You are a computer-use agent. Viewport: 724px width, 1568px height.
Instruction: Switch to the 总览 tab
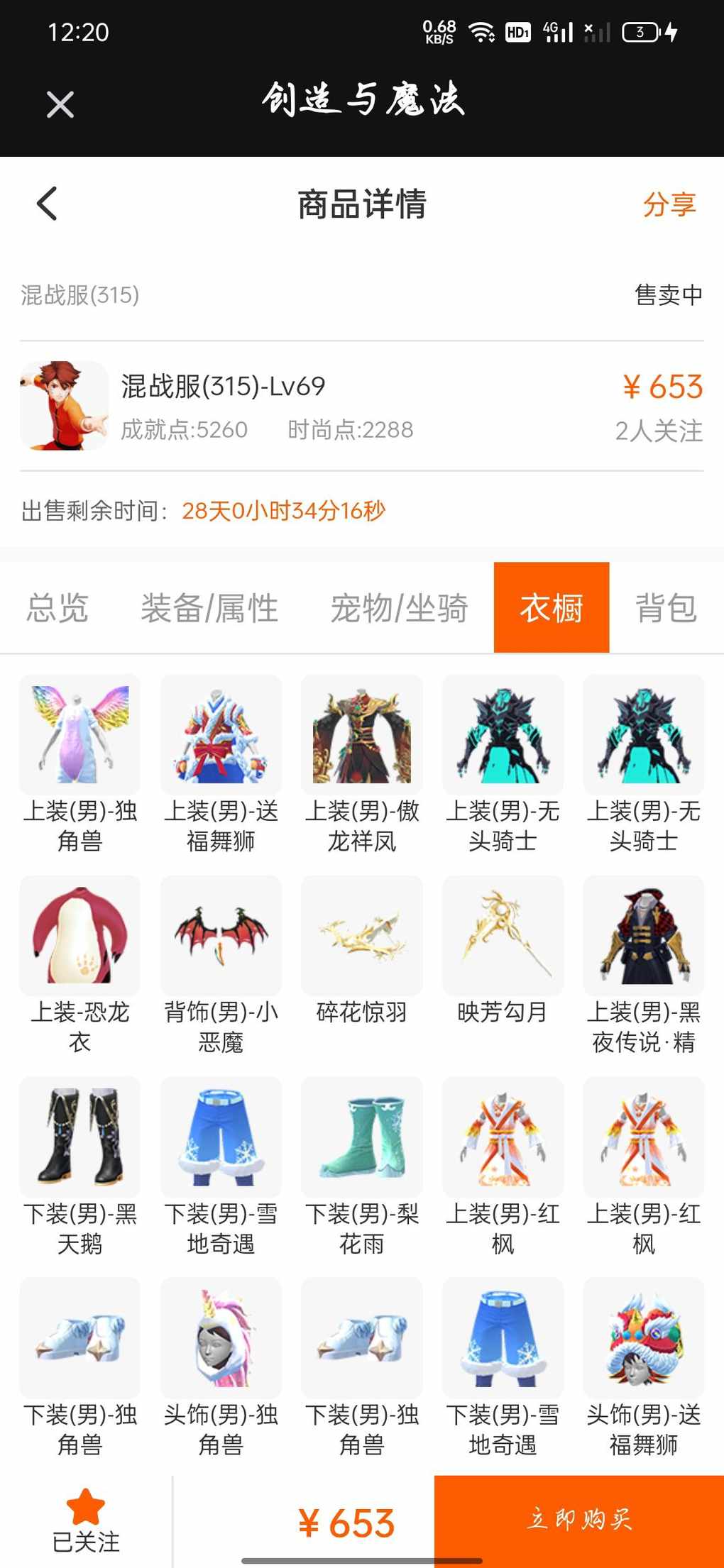(57, 608)
